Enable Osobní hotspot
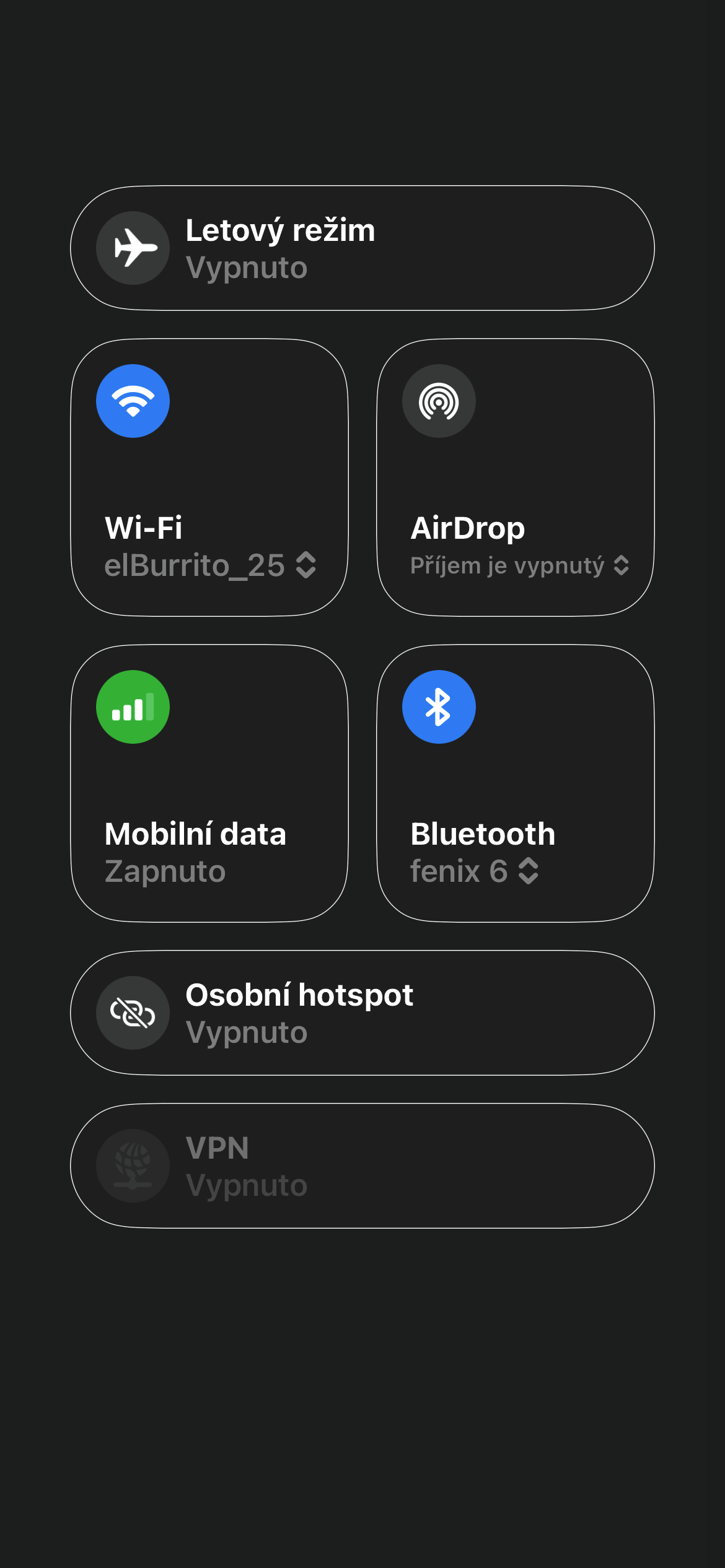 pos(133,1013)
